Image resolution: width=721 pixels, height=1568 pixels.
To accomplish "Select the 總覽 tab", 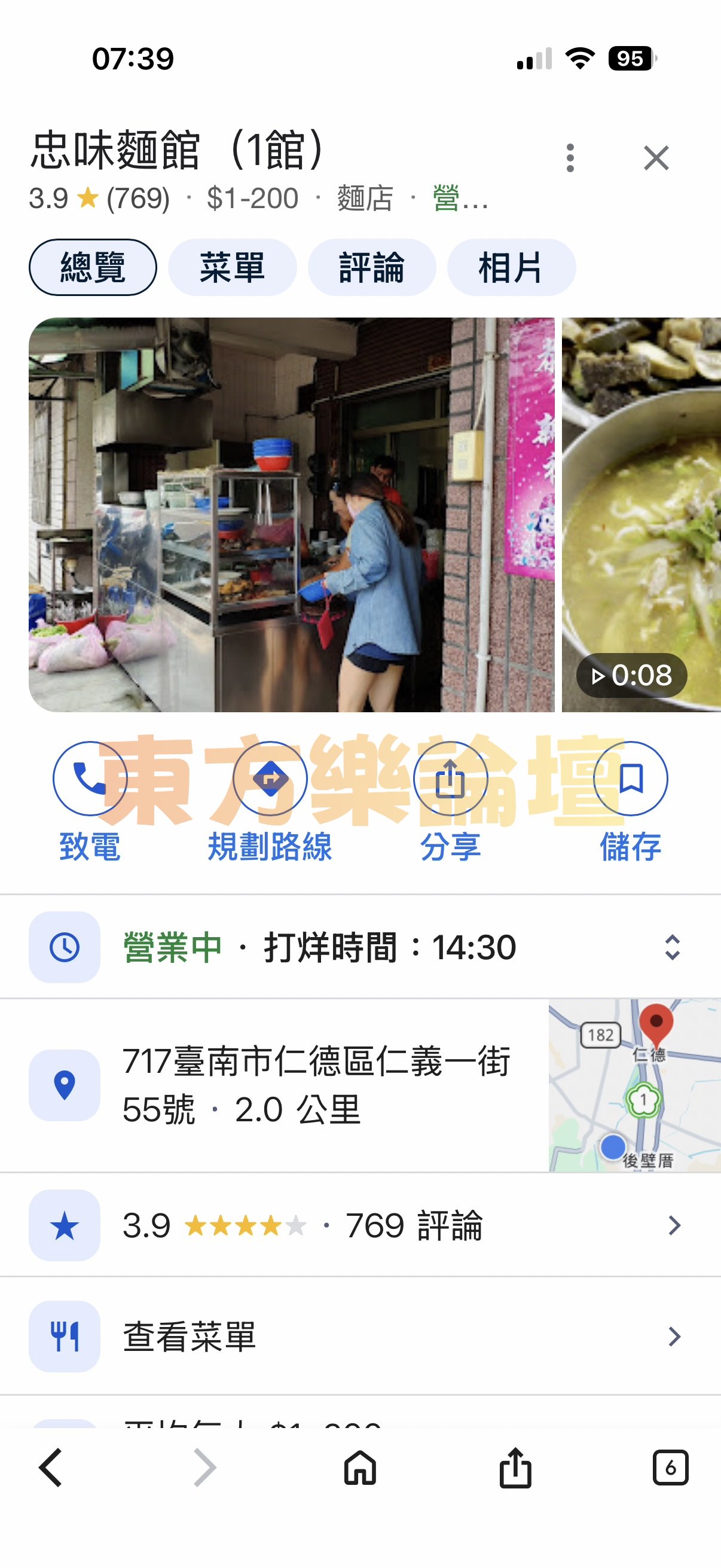I will (93, 268).
